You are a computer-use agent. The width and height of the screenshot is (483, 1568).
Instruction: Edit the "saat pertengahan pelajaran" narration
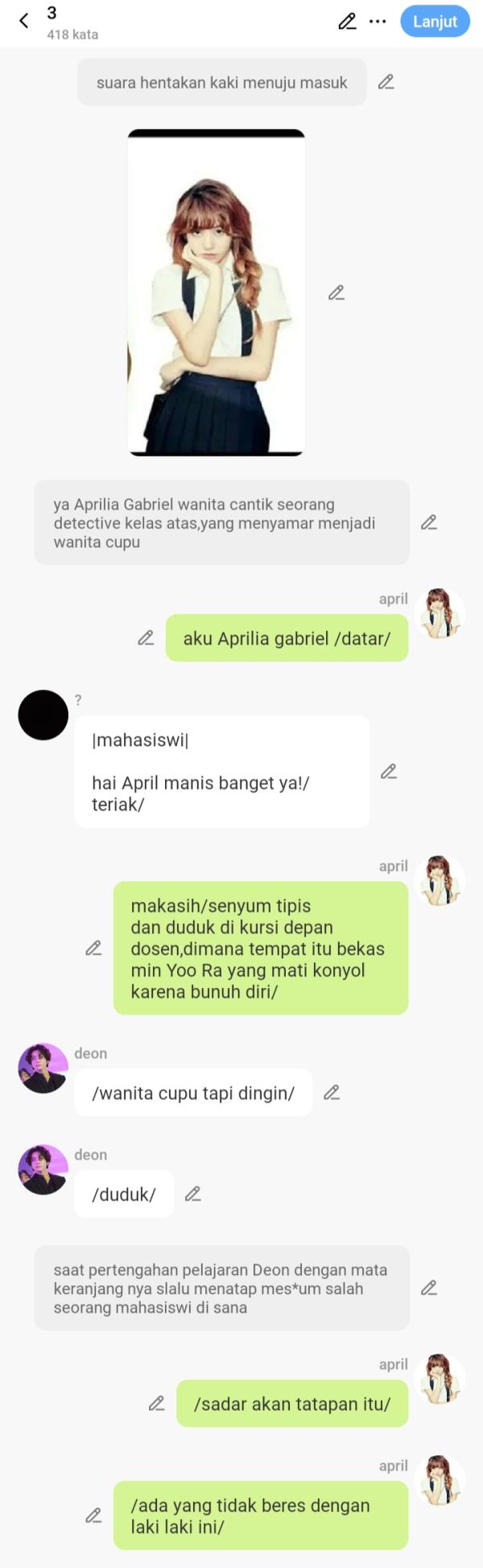(x=429, y=1288)
